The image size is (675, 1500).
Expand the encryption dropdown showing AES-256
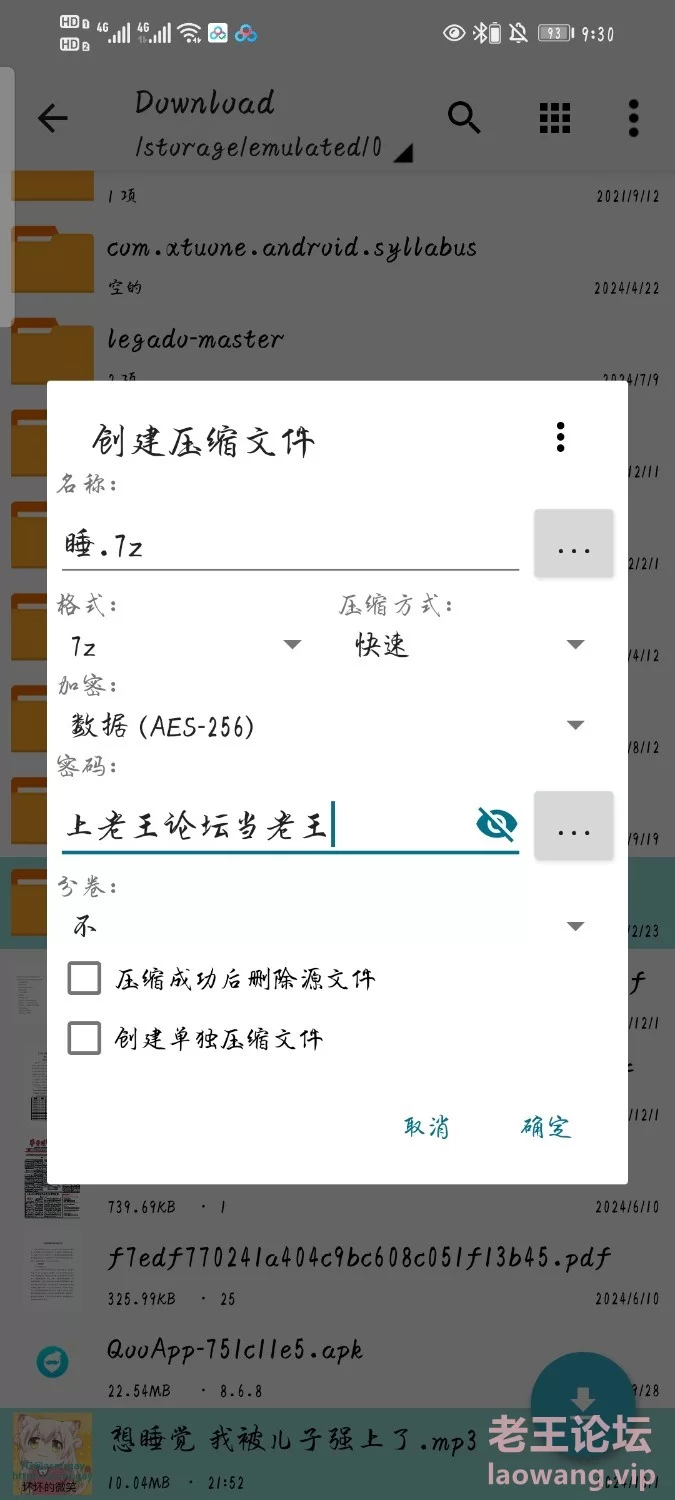[x=328, y=725]
